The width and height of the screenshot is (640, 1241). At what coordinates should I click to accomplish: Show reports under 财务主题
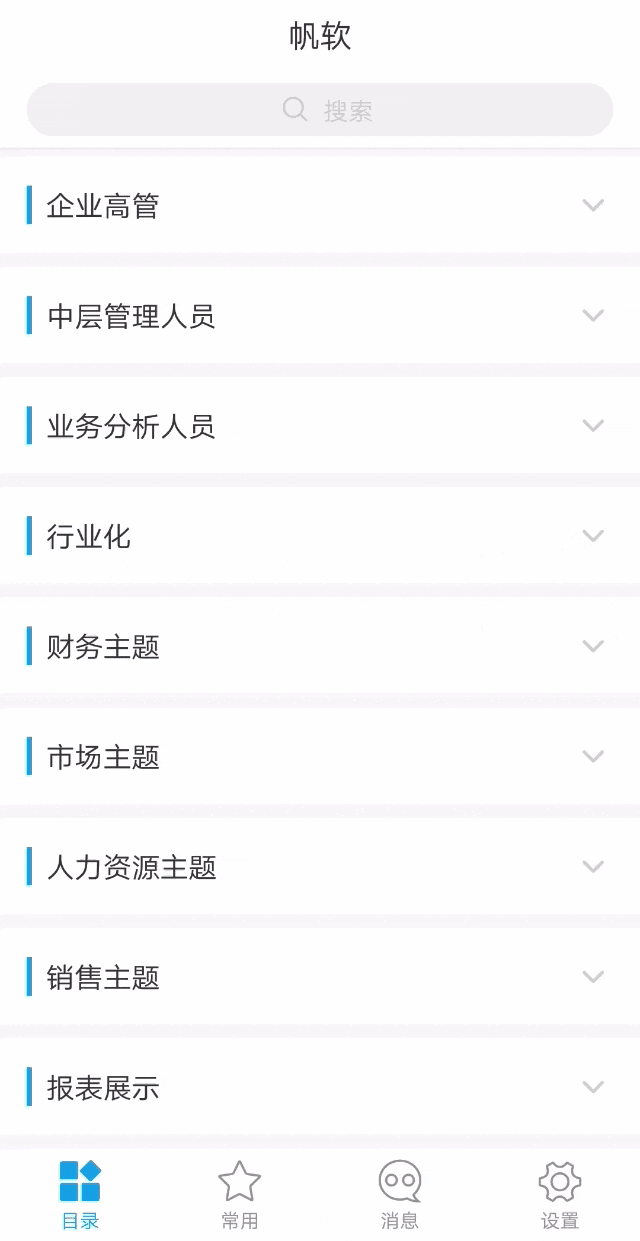point(320,646)
